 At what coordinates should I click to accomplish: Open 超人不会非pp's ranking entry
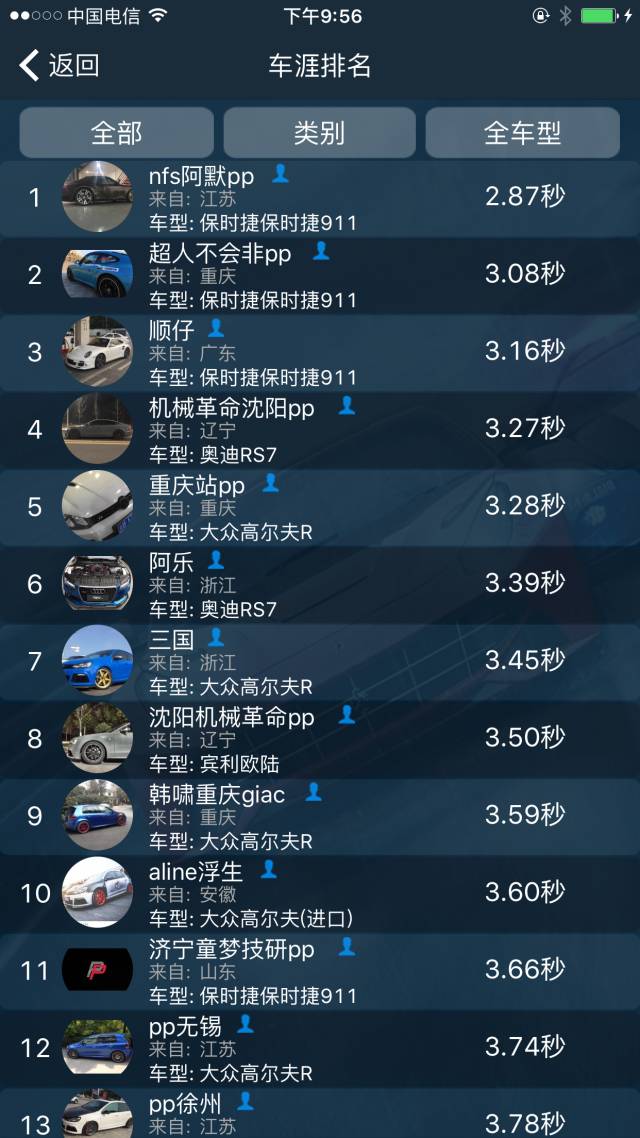(320, 275)
